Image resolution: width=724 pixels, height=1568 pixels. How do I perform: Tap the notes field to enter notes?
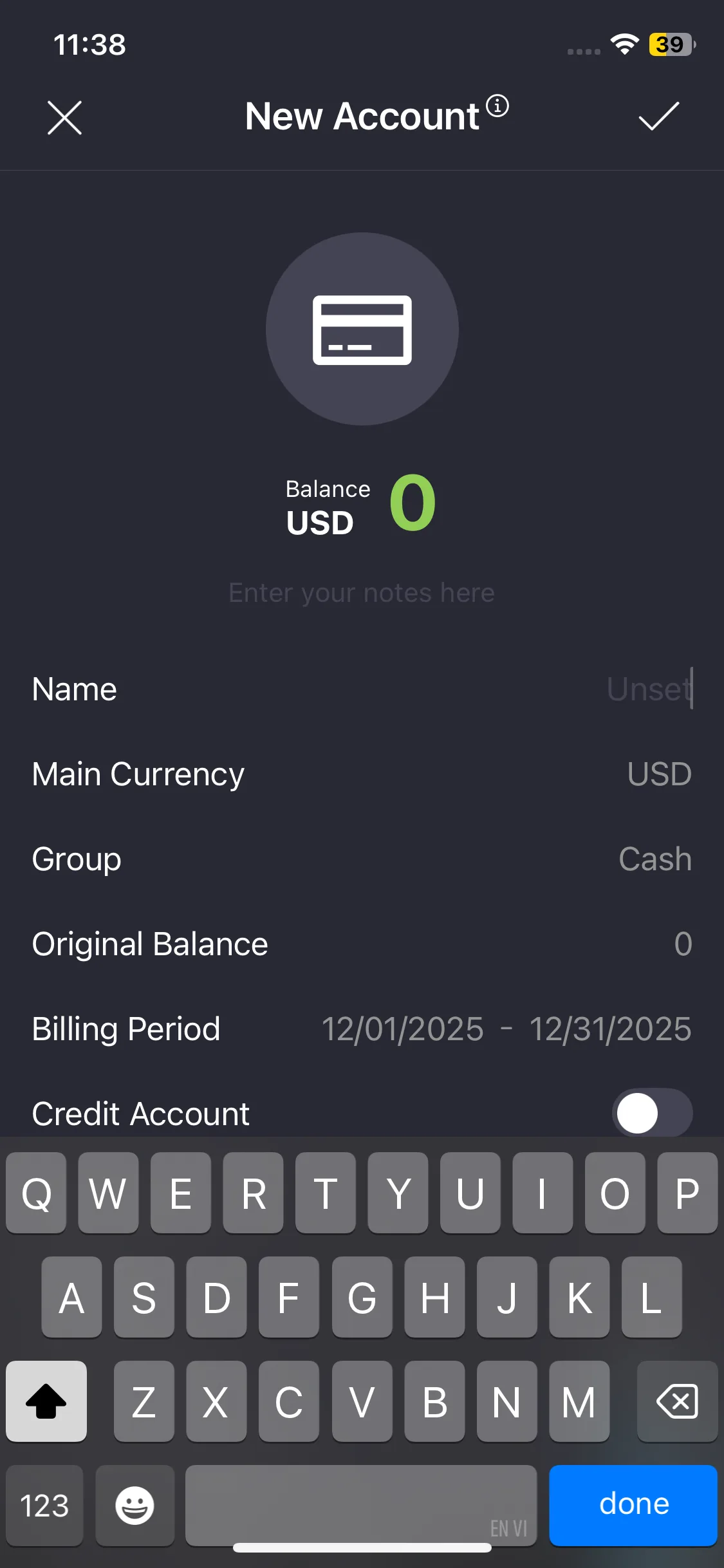pyautogui.click(x=362, y=593)
